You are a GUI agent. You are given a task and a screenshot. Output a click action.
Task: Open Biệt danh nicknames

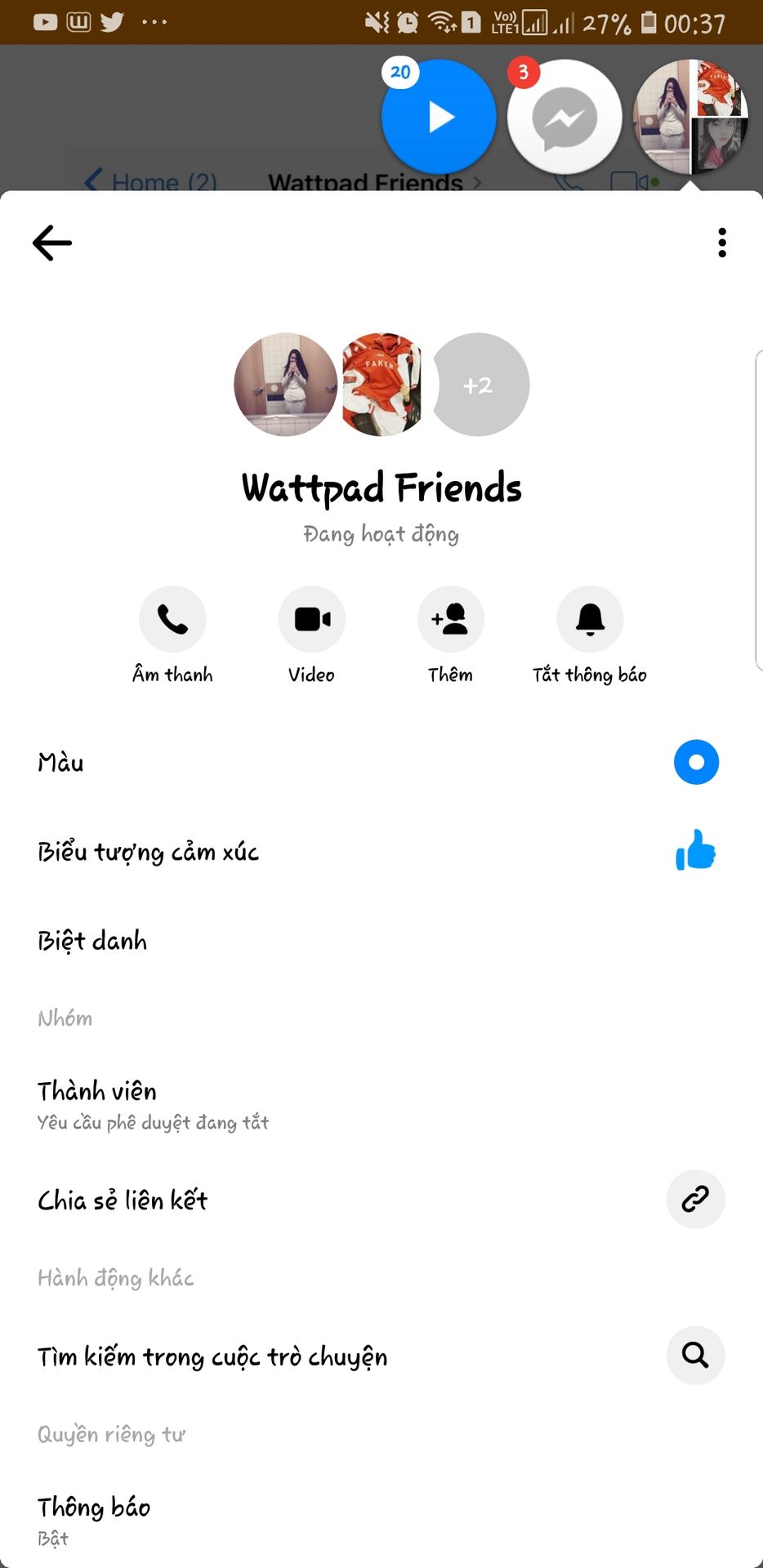click(92, 941)
